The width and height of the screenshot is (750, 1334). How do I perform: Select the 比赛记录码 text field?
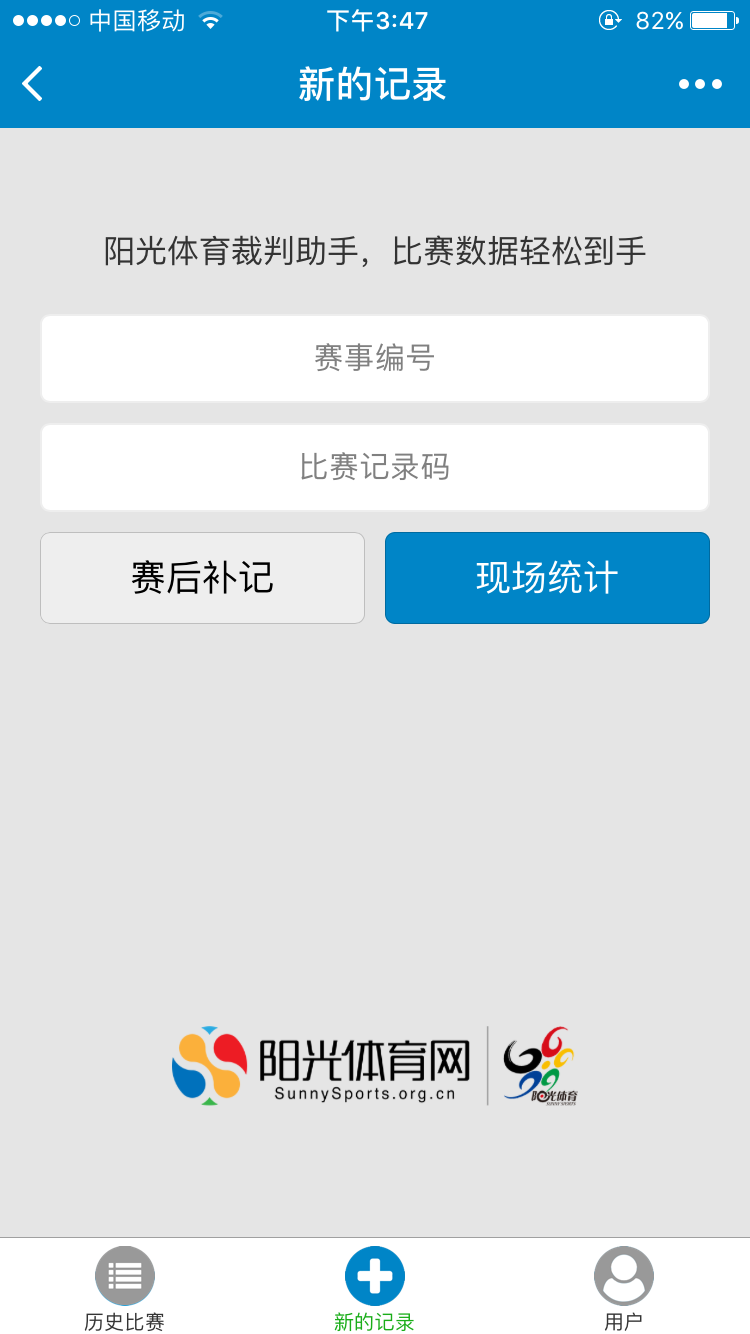[375, 467]
